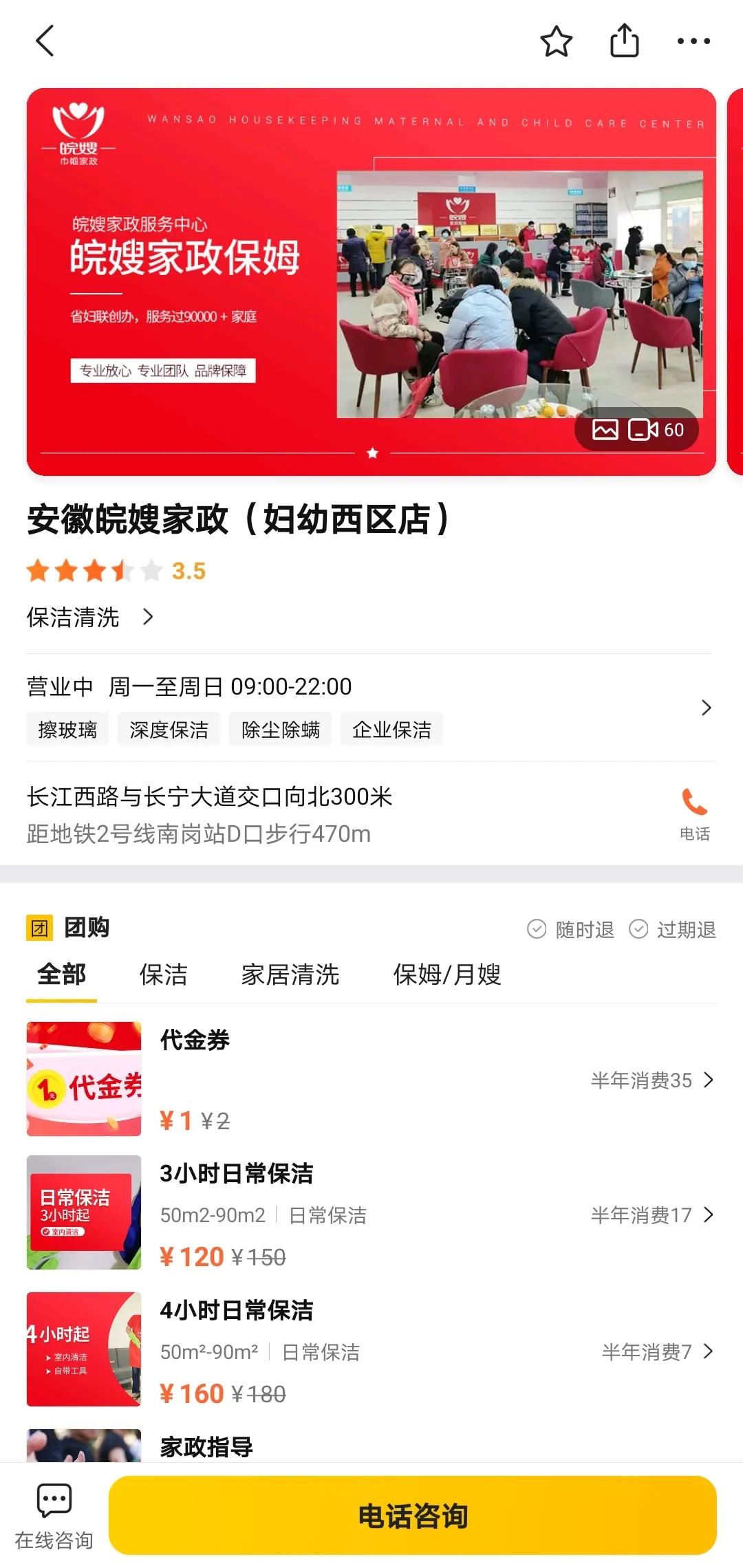Click the back arrow to return
This screenshot has height=1568, width=743.
click(x=45, y=41)
